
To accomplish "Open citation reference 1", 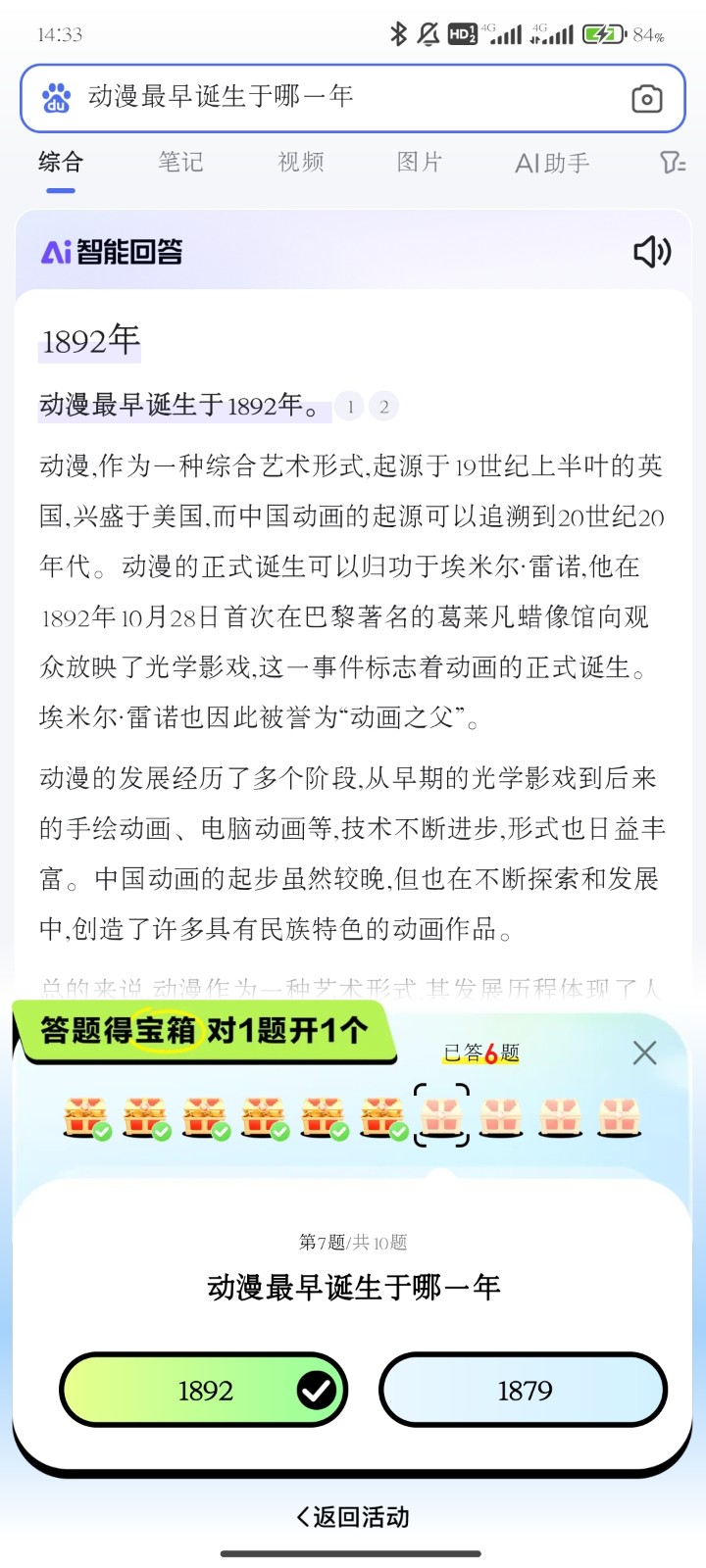I will [x=350, y=406].
